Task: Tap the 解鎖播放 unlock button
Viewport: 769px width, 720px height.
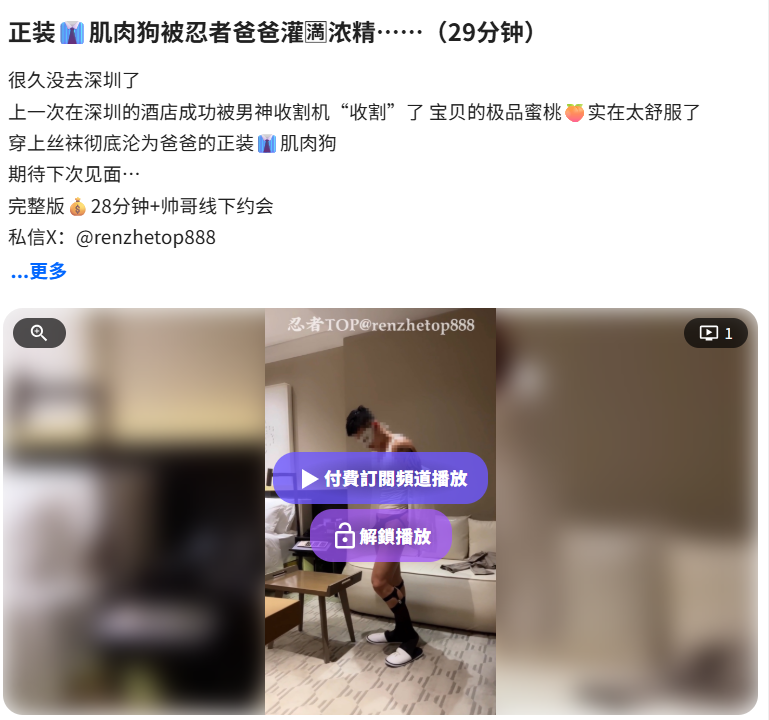Action: (381, 537)
